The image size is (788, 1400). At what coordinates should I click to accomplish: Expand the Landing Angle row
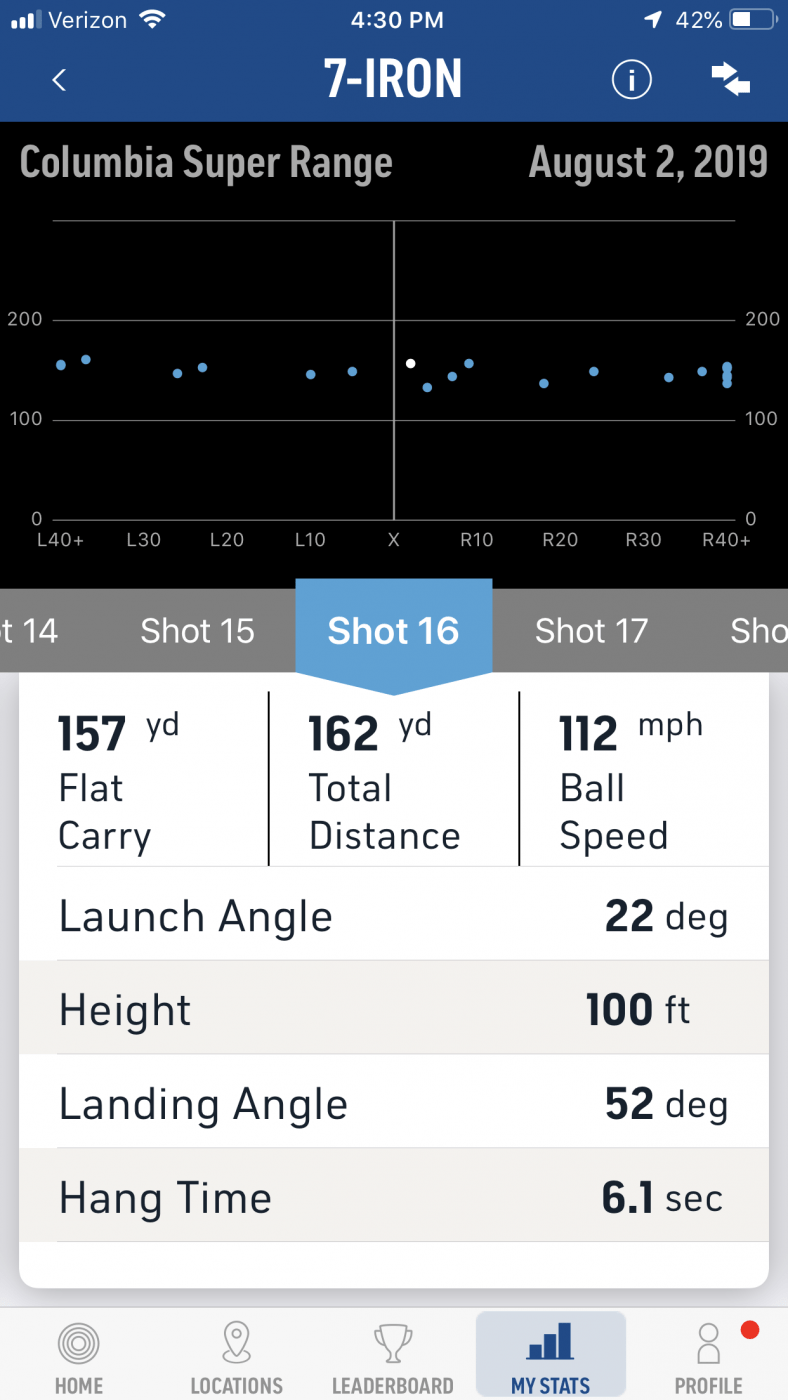coord(394,1103)
